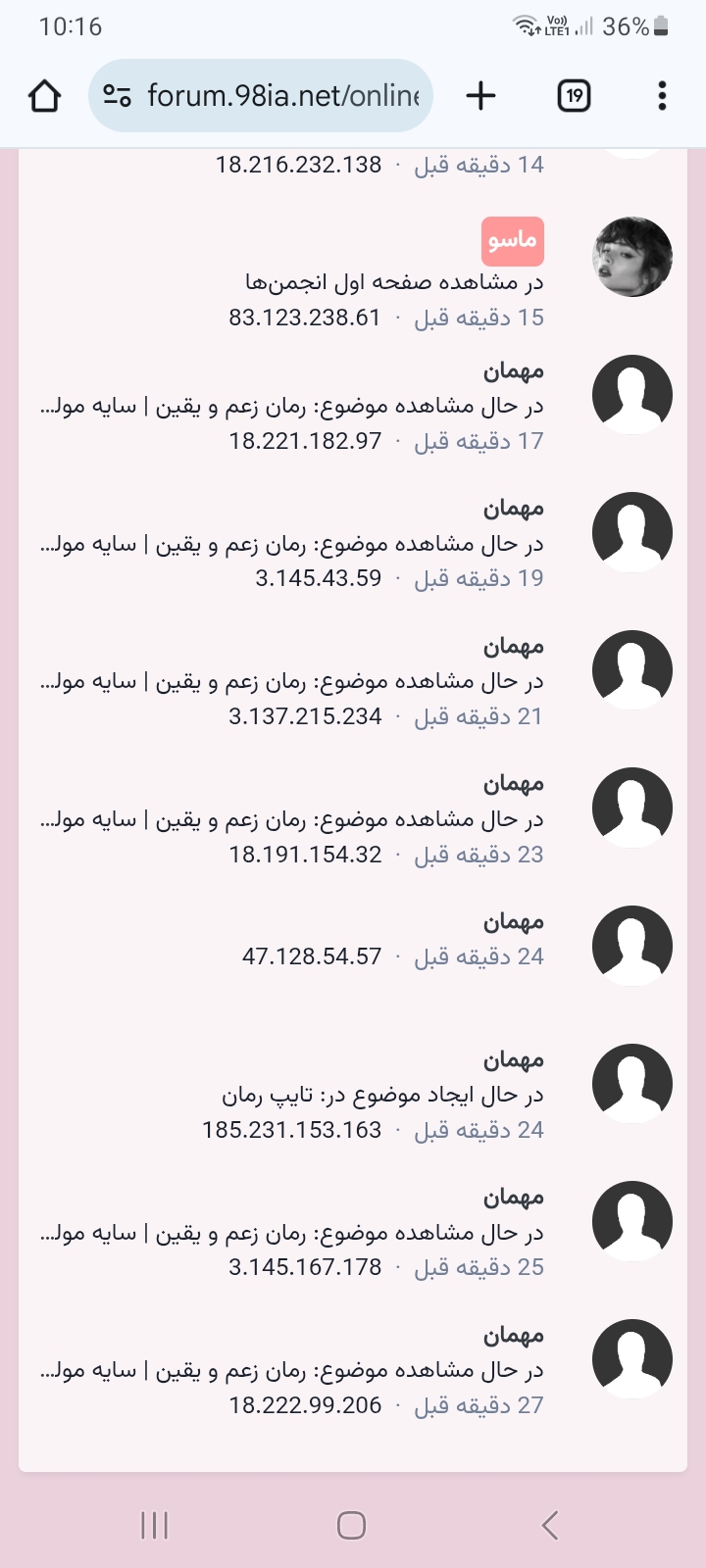Show the 19 open tabs
Image resolution: width=706 pixels, height=1568 pixels.
tap(574, 96)
